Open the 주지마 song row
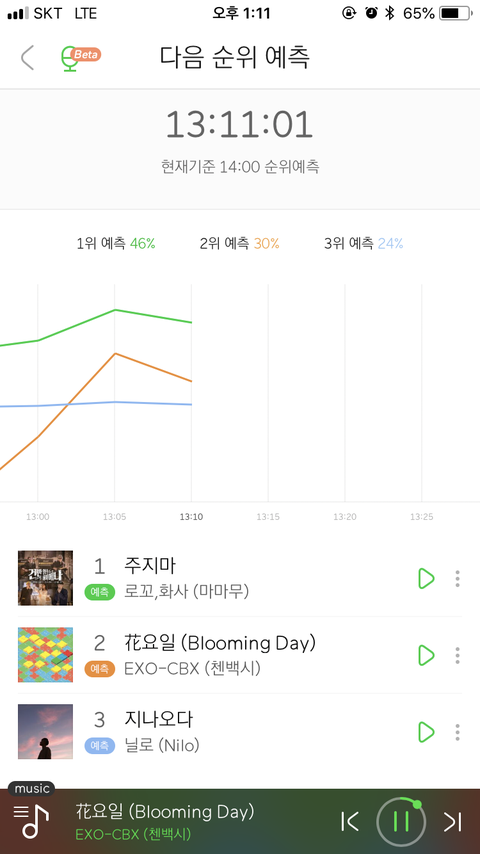 (x=240, y=578)
